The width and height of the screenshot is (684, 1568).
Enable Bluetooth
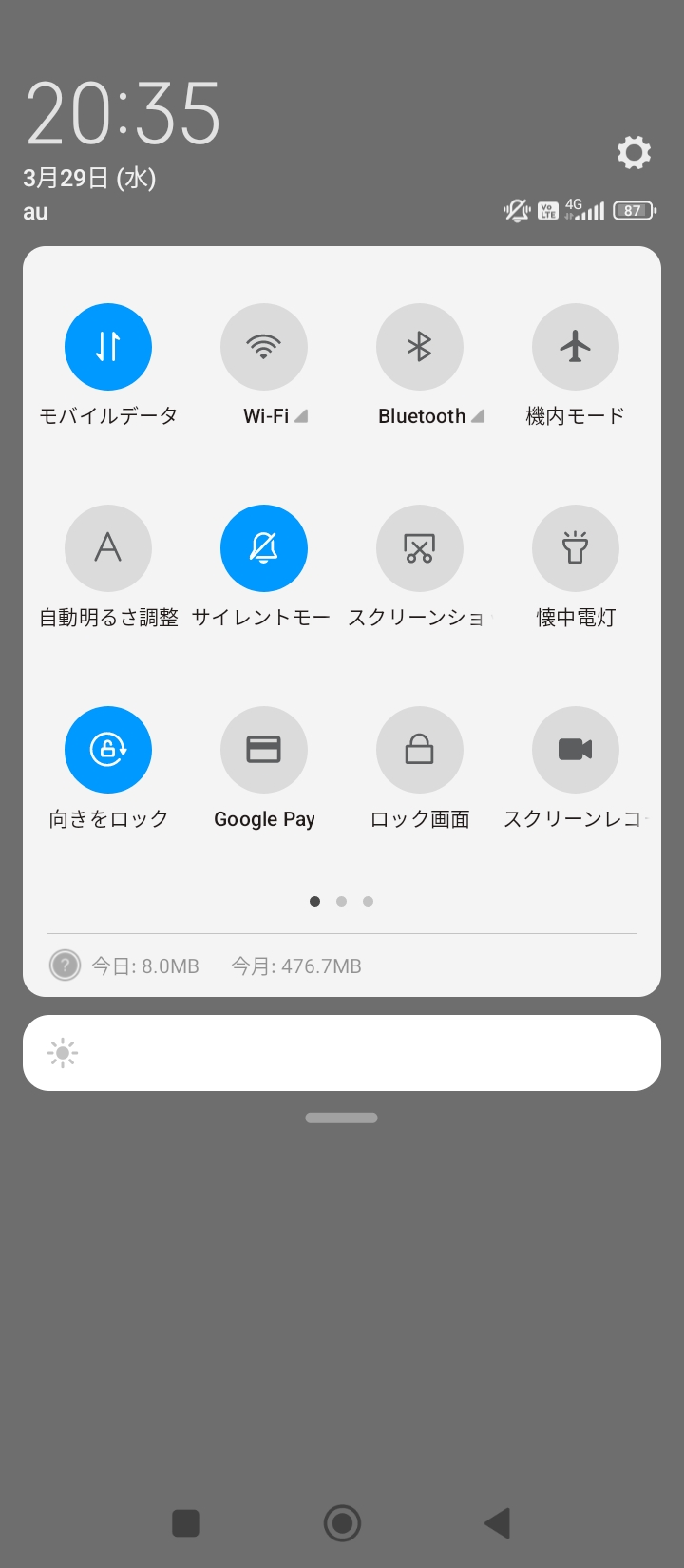[420, 347]
